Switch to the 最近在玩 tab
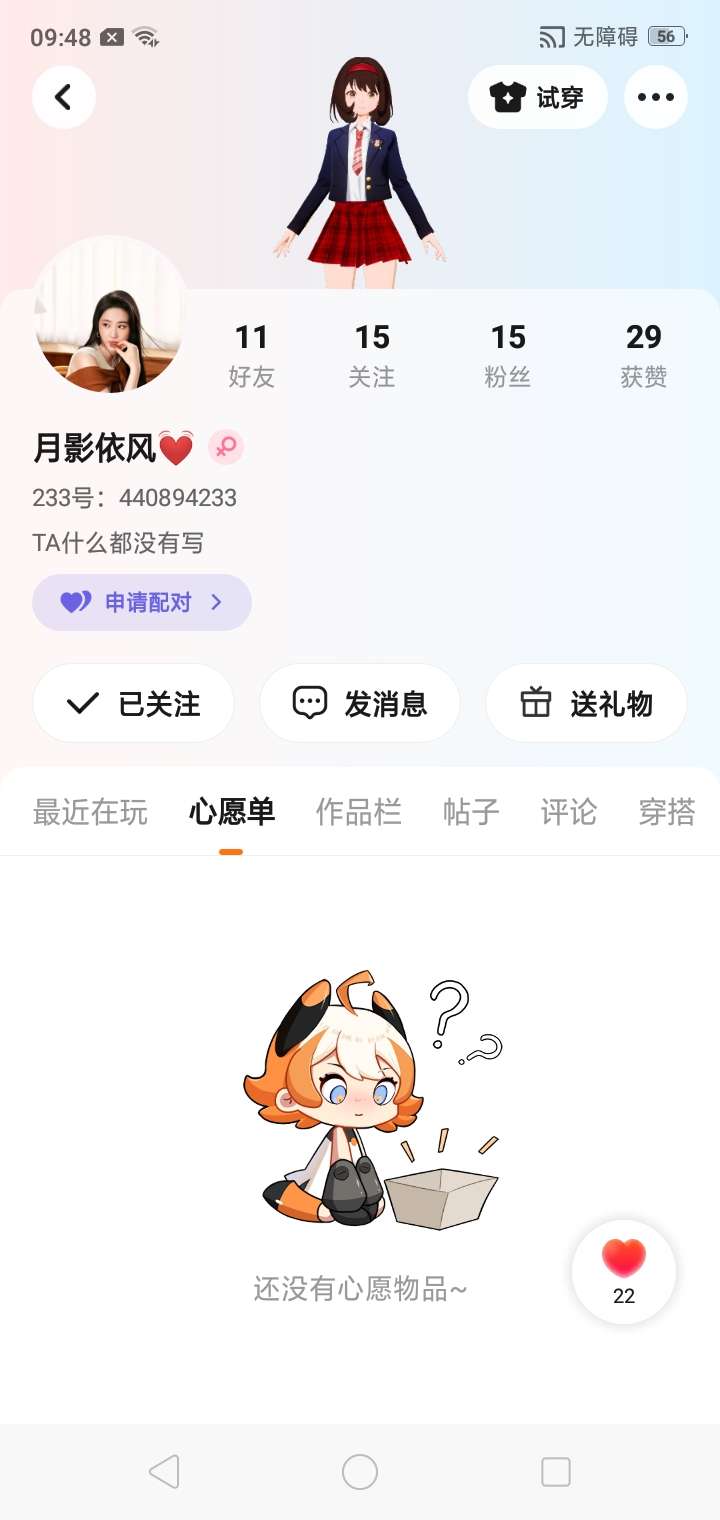This screenshot has width=720, height=1520. (90, 812)
